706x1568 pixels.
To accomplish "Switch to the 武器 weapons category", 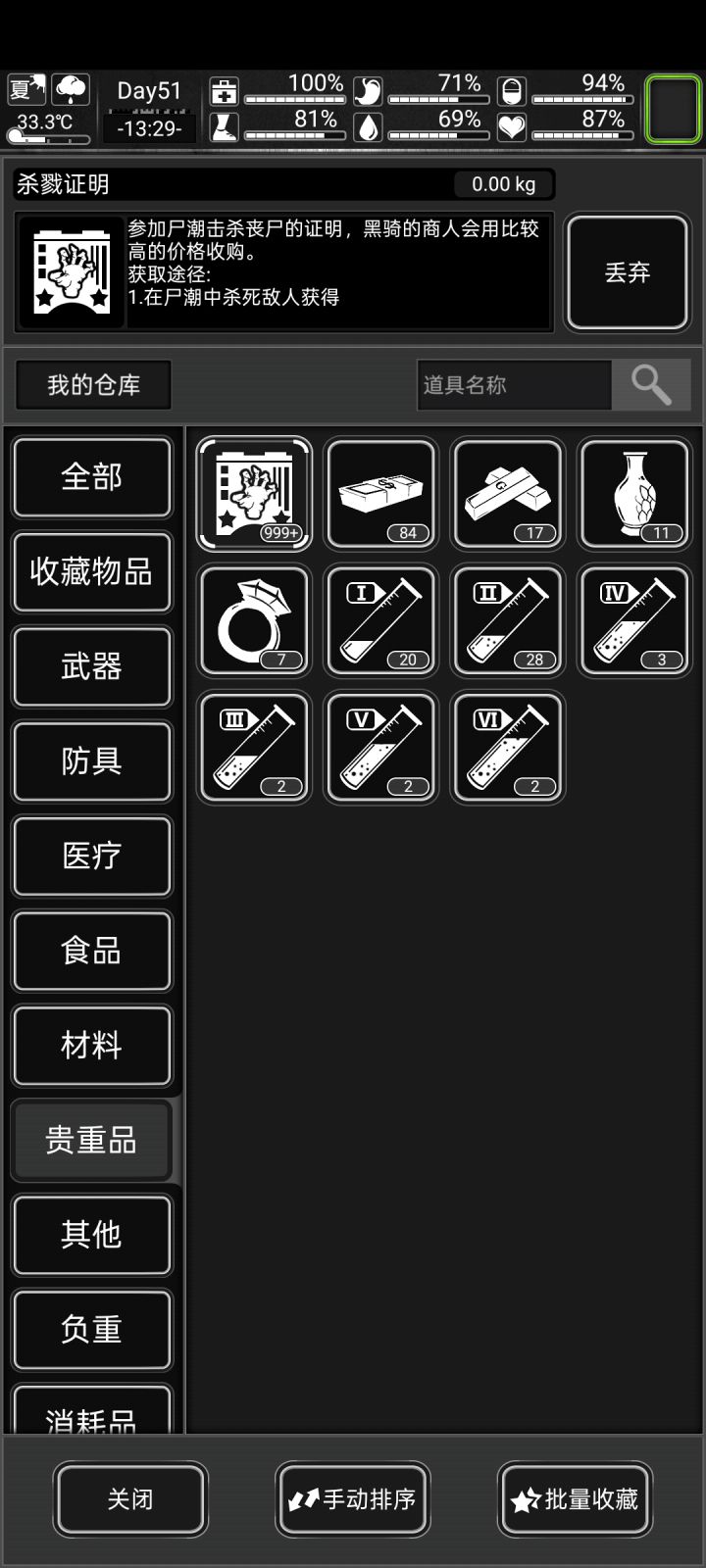I will click(92, 666).
